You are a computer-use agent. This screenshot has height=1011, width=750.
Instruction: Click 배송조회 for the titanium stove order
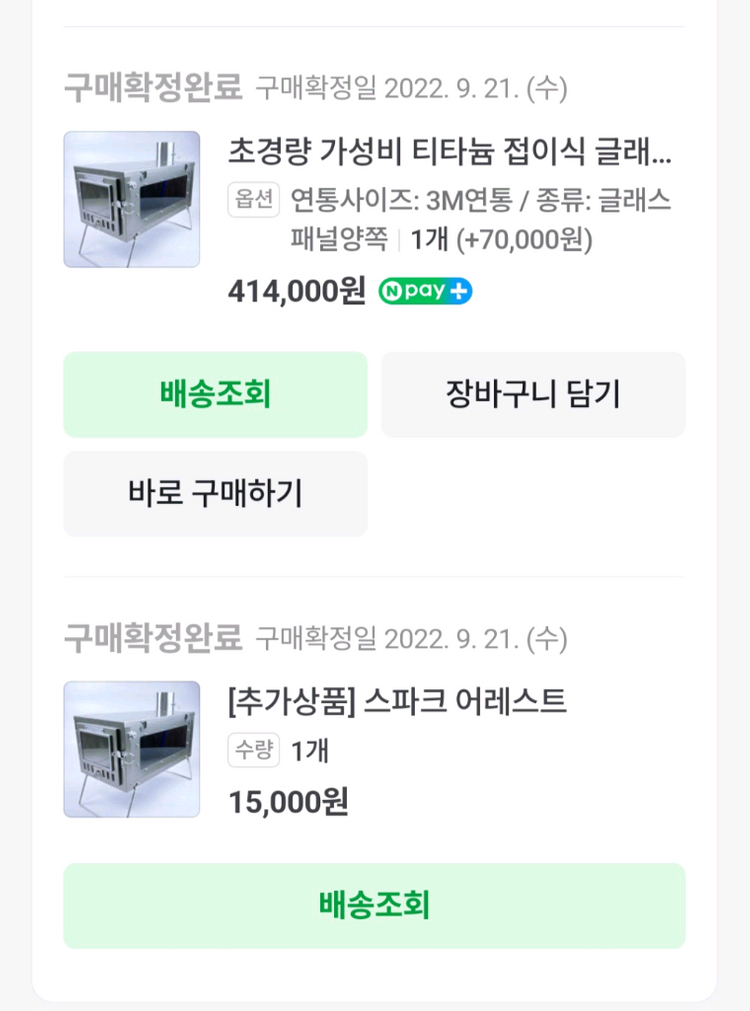coord(215,394)
